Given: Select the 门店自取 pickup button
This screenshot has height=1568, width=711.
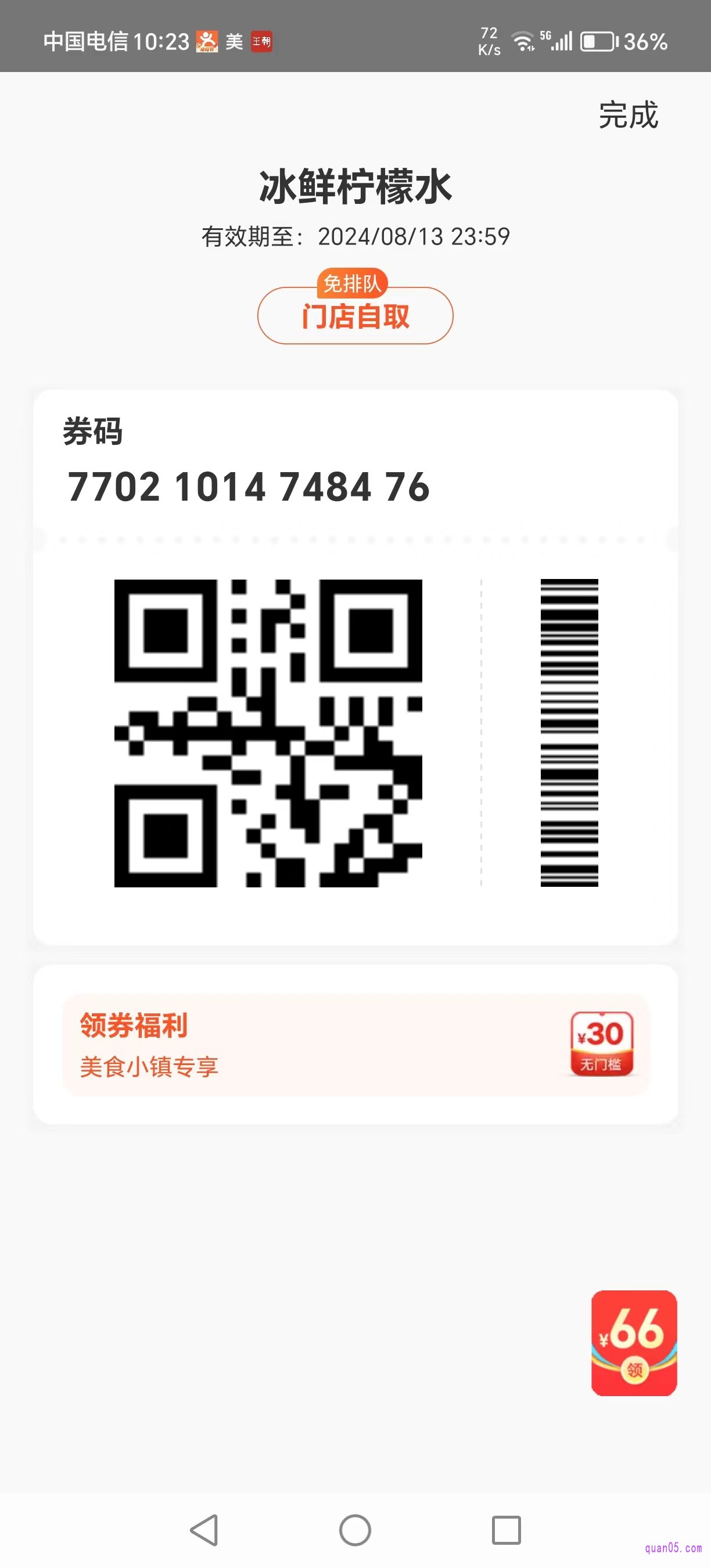Looking at the screenshot, I should point(355,316).
